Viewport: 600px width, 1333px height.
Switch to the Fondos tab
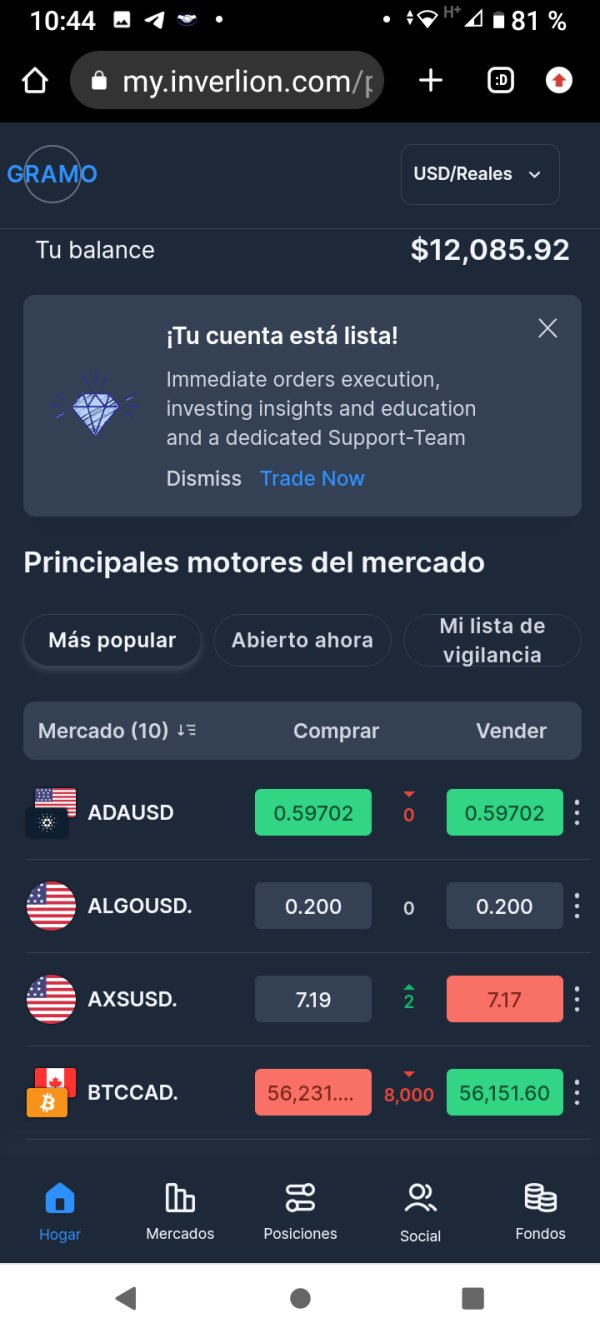pos(540,1211)
